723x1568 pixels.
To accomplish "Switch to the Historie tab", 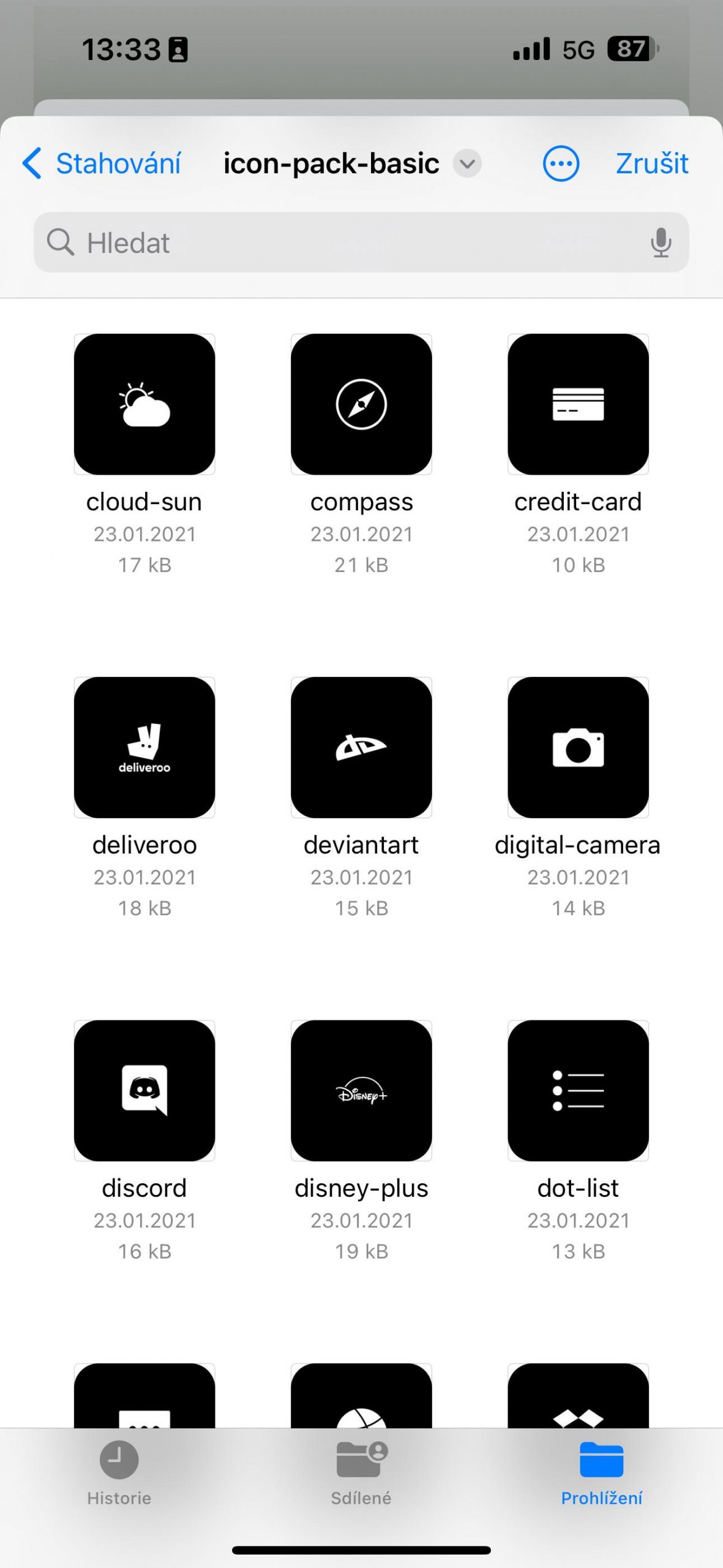I will point(119,1473).
